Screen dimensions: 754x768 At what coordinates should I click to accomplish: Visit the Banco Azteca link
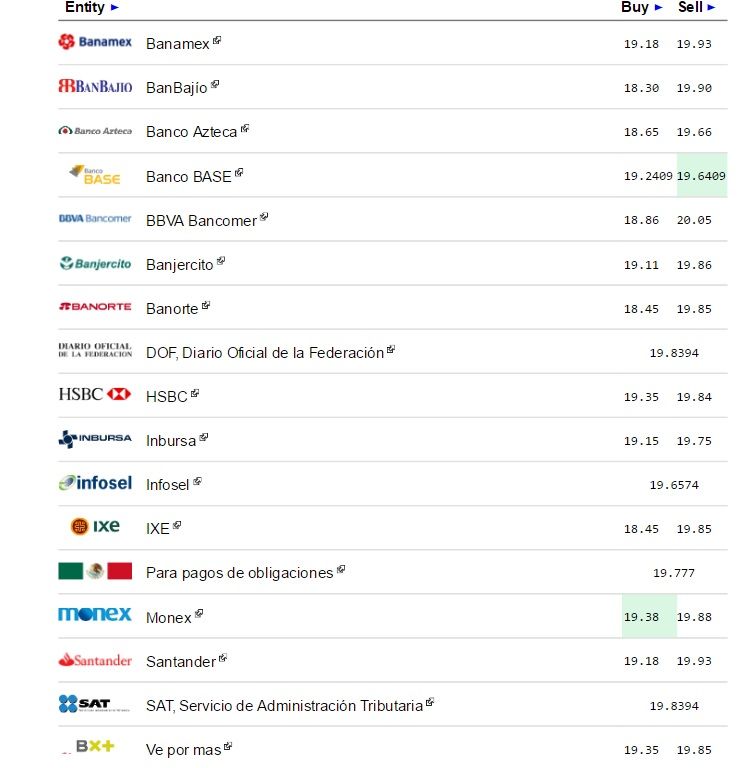pyautogui.click(x=192, y=132)
